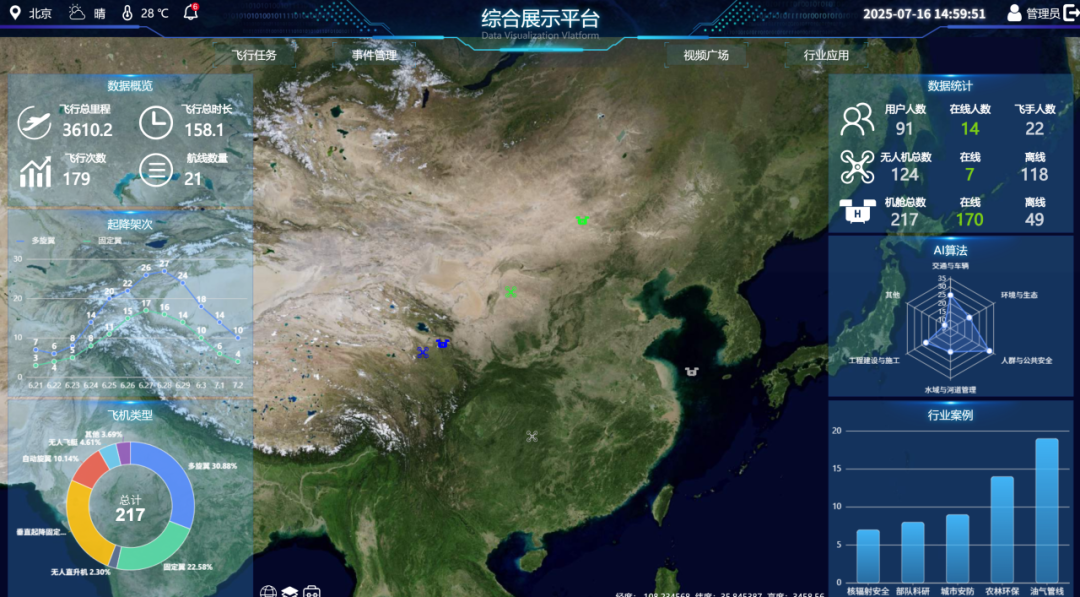Tap the logout icon next to 管理员
Viewport: 1080px width, 597px height.
pyautogui.click(x=1070, y=13)
